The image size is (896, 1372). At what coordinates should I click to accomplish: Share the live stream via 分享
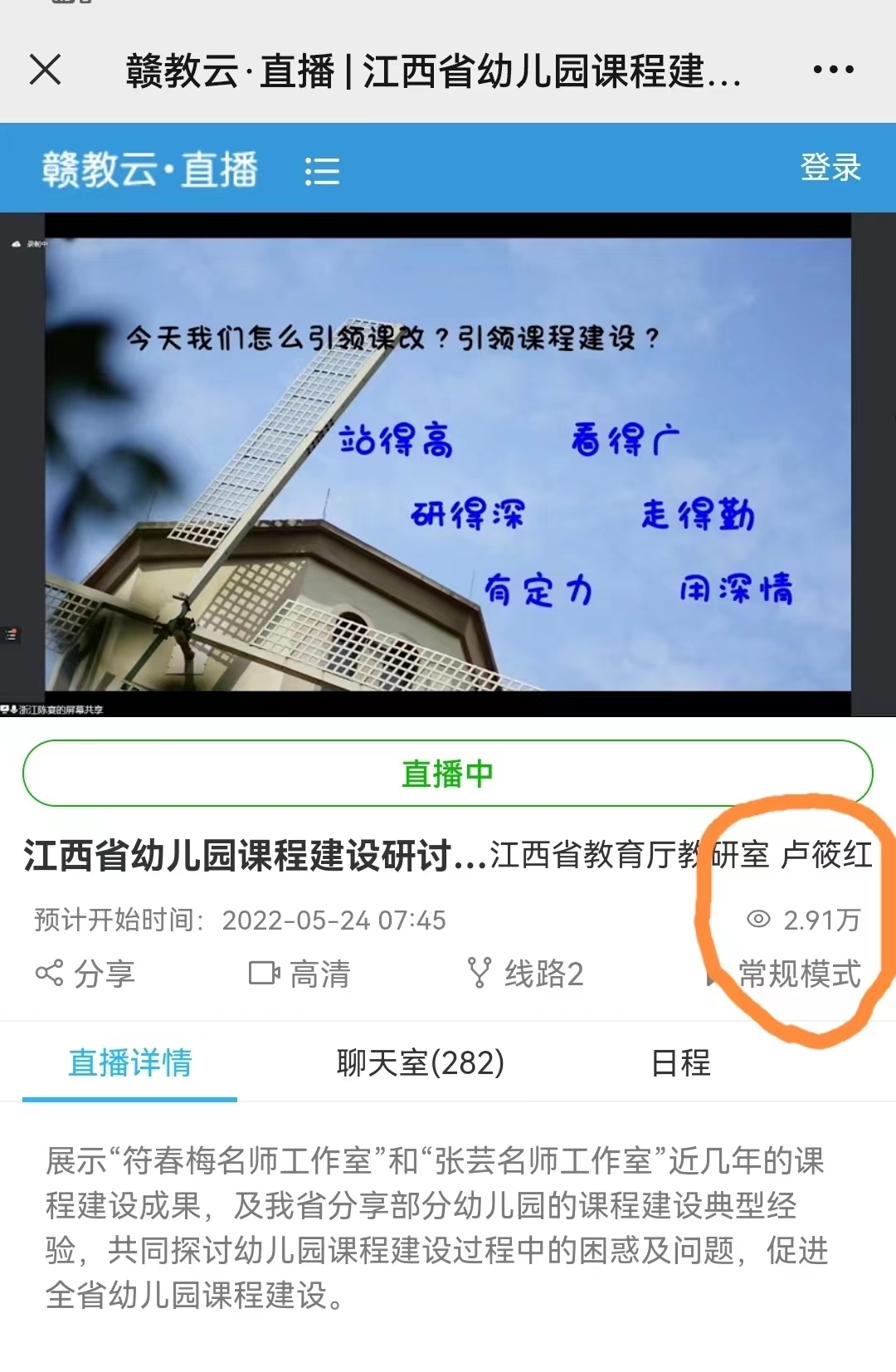pyautogui.click(x=85, y=974)
